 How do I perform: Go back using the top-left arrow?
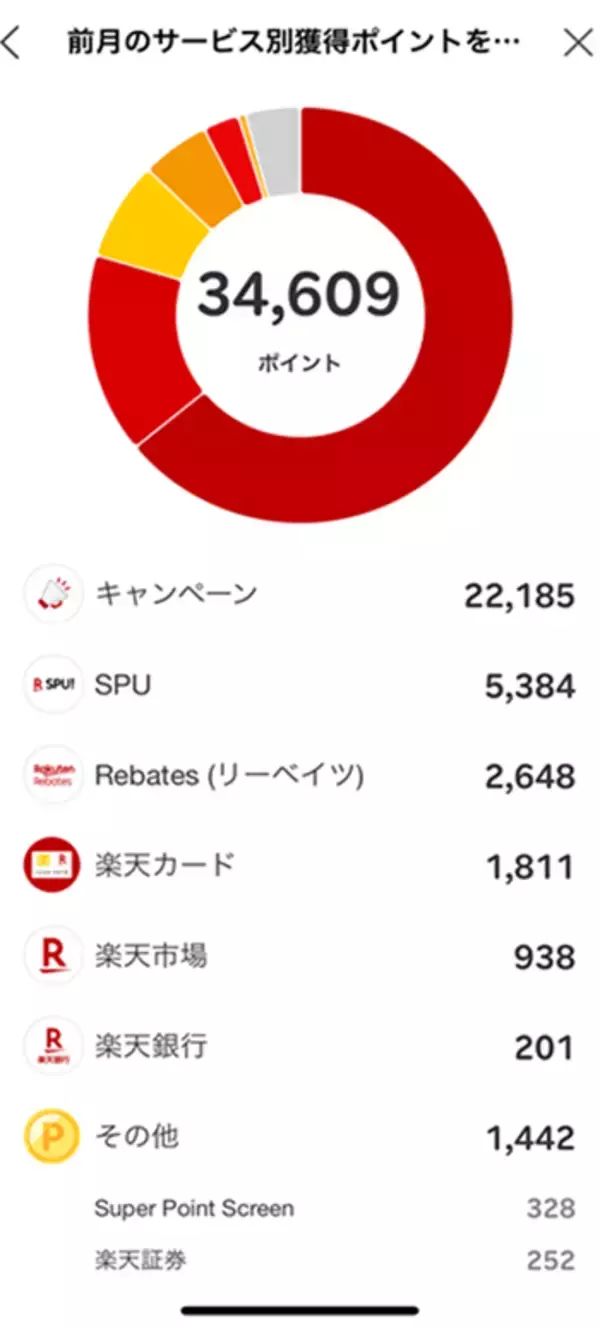pyautogui.click(x=10, y=43)
